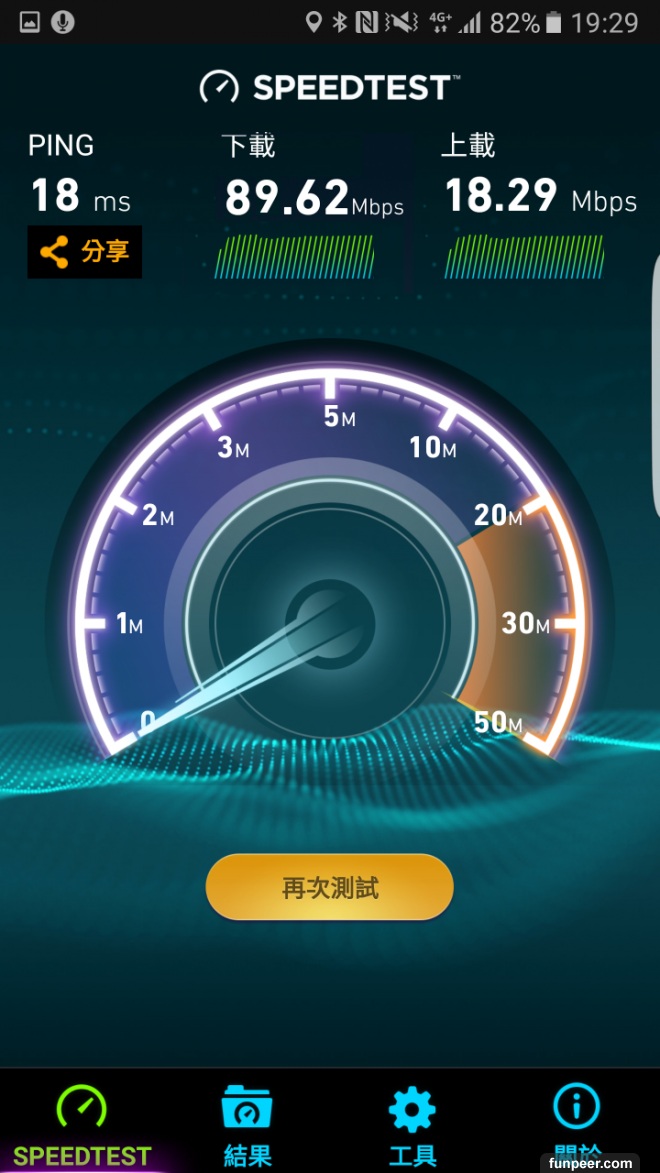Screen dimensions: 660x1173
Task: Open the 工具 tools tab
Action: click(x=412, y=1125)
